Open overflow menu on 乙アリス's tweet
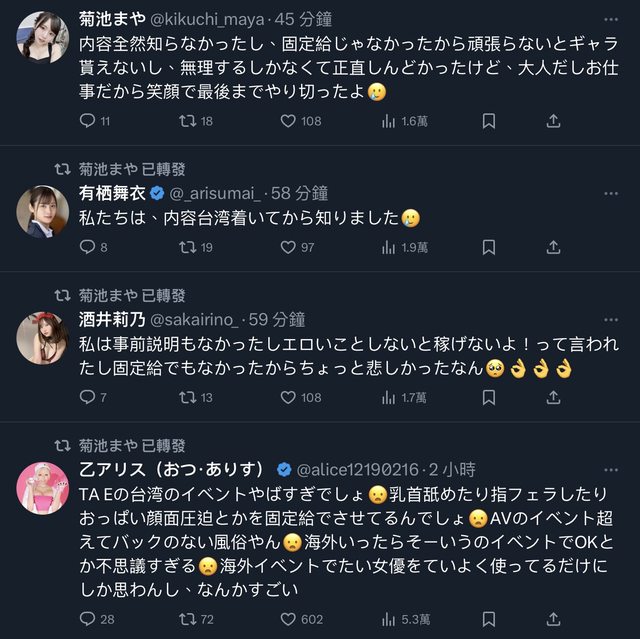The image size is (640, 639). (x=611, y=470)
